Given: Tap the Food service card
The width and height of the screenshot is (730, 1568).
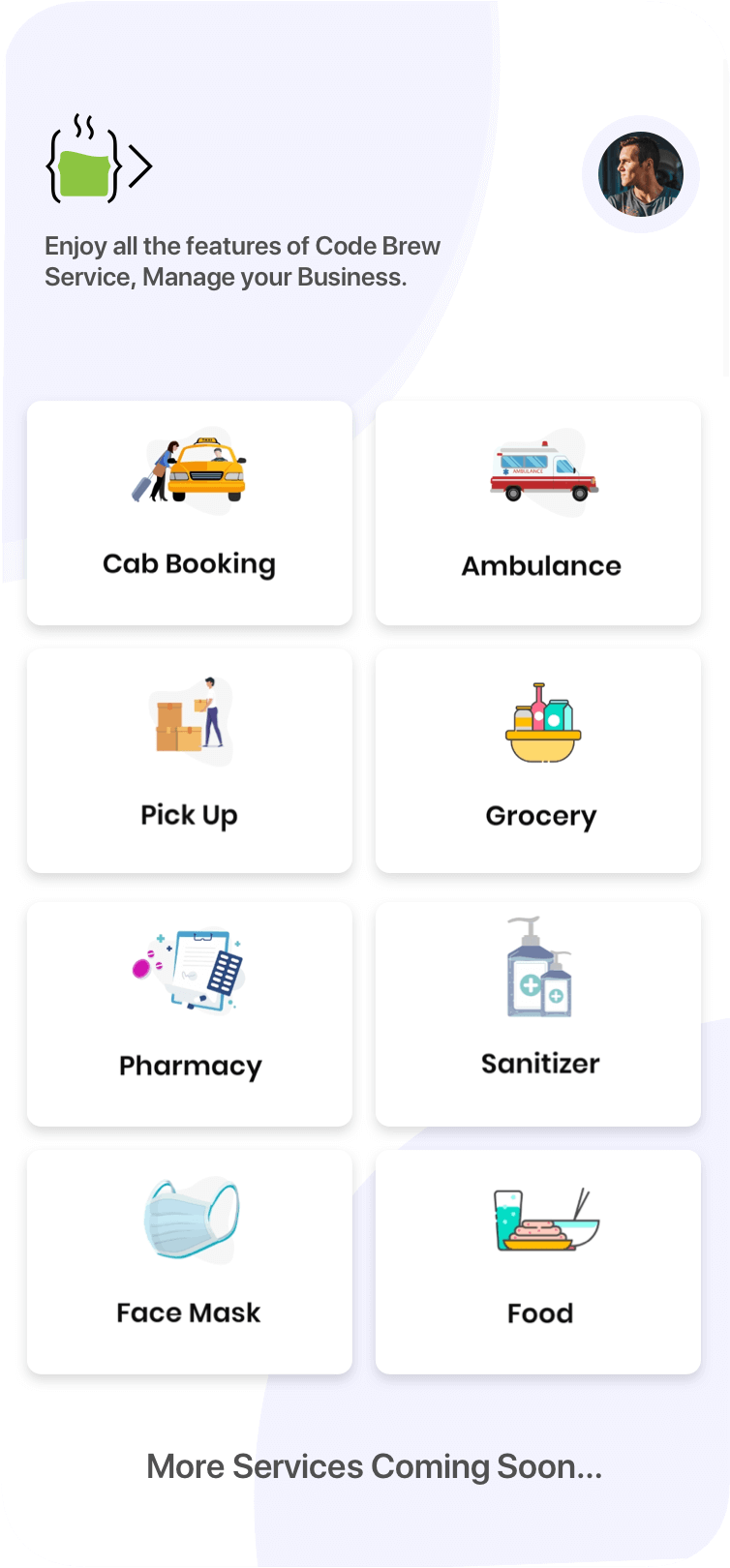Looking at the screenshot, I should (x=538, y=1261).
